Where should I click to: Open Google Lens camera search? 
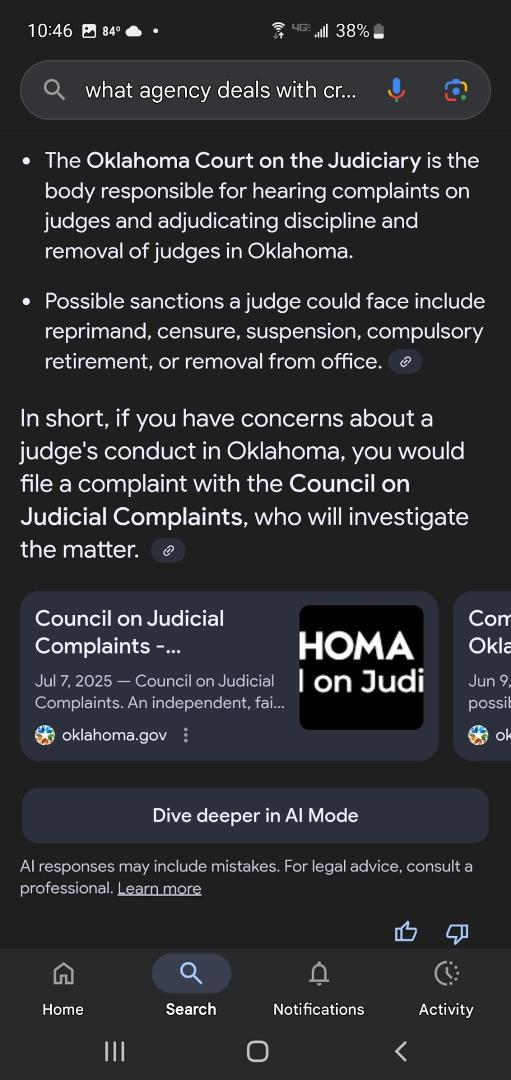click(x=456, y=90)
